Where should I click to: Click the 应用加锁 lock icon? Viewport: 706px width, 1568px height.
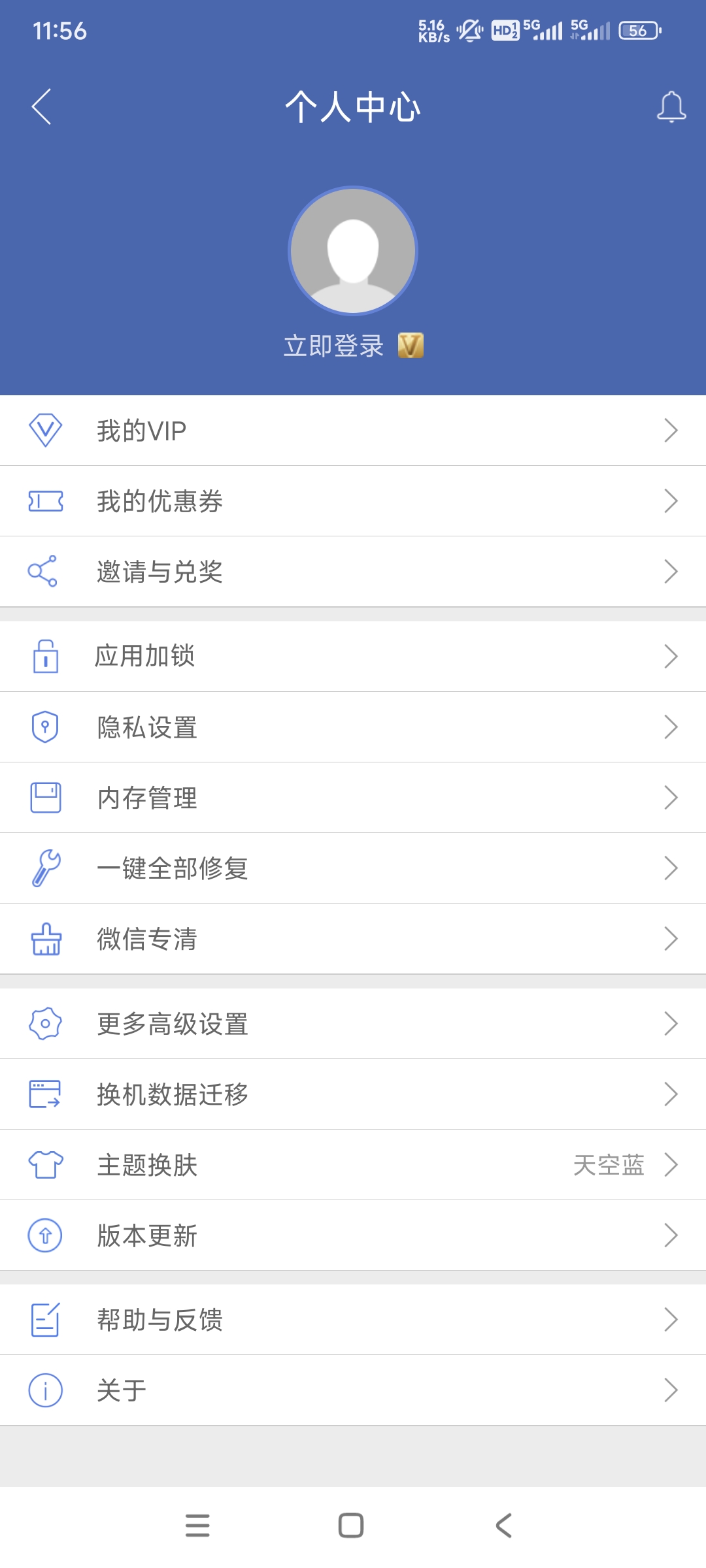tap(44, 657)
